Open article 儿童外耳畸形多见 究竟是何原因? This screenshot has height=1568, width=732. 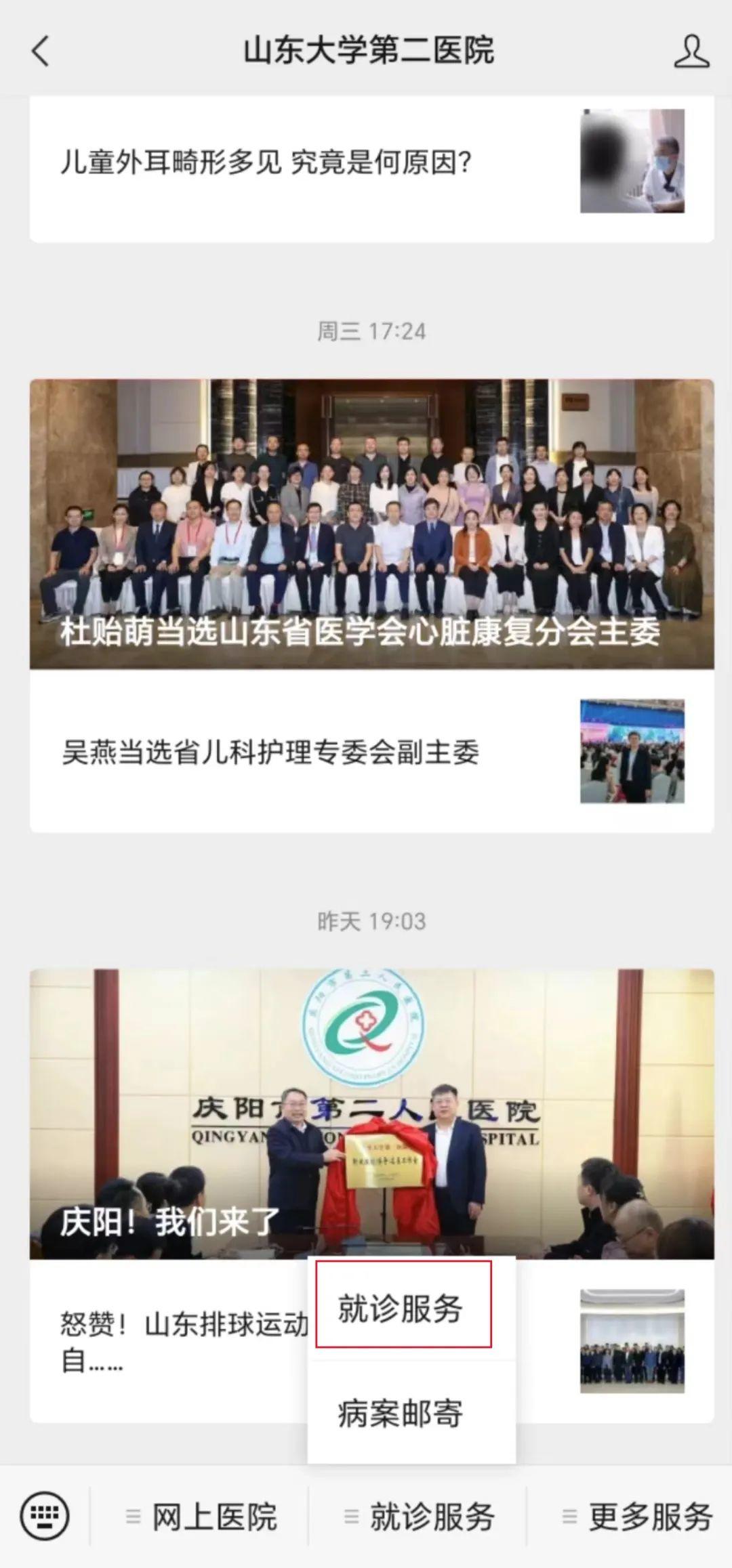click(x=266, y=163)
